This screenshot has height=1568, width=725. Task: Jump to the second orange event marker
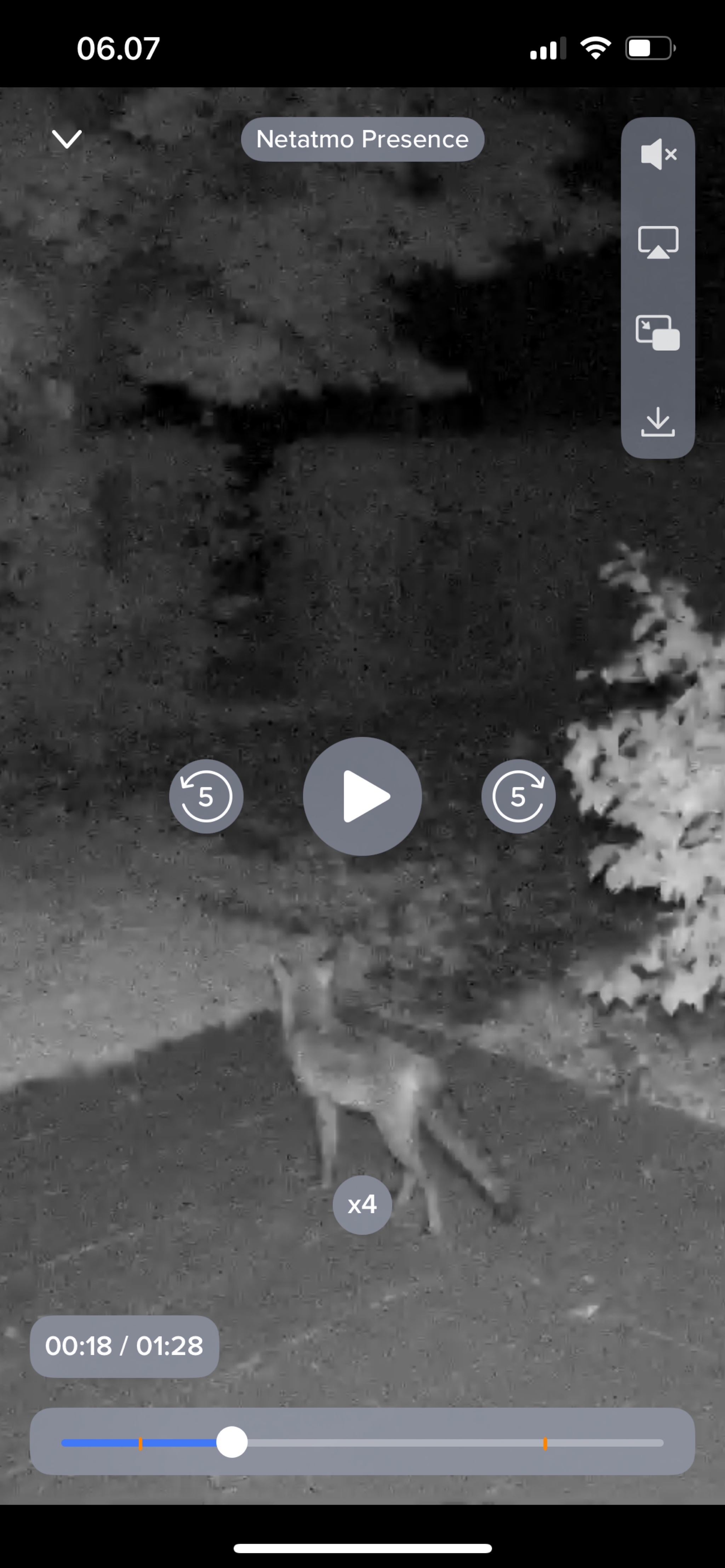coord(545,1443)
